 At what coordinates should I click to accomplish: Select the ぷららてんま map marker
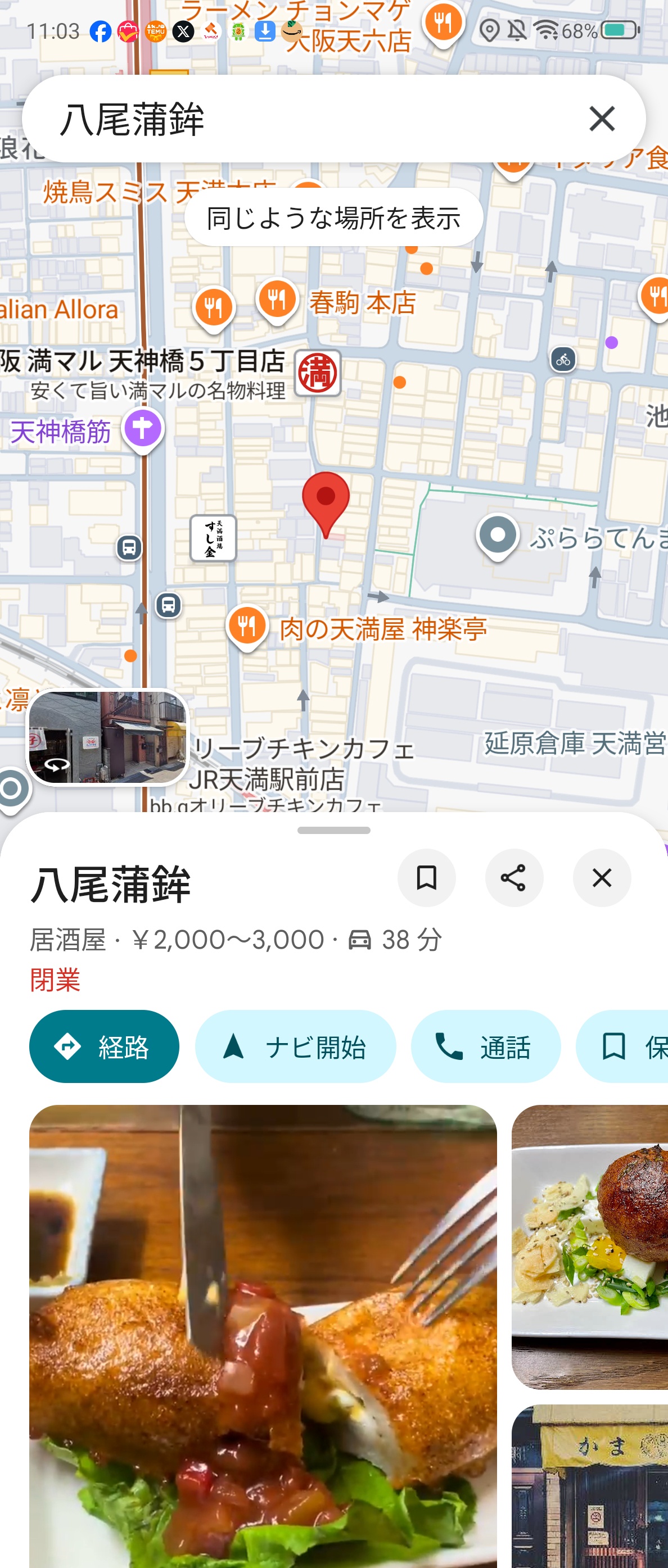[x=498, y=536]
